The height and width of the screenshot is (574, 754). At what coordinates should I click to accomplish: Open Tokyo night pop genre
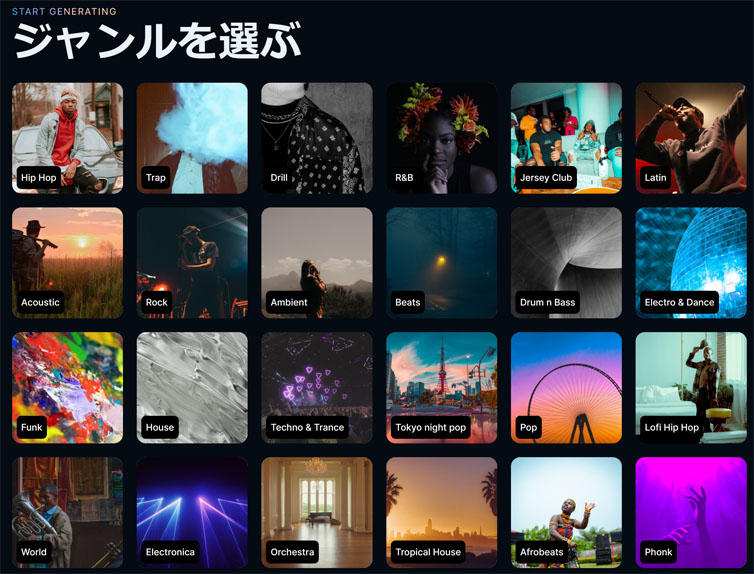pyautogui.click(x=441, y=388)
